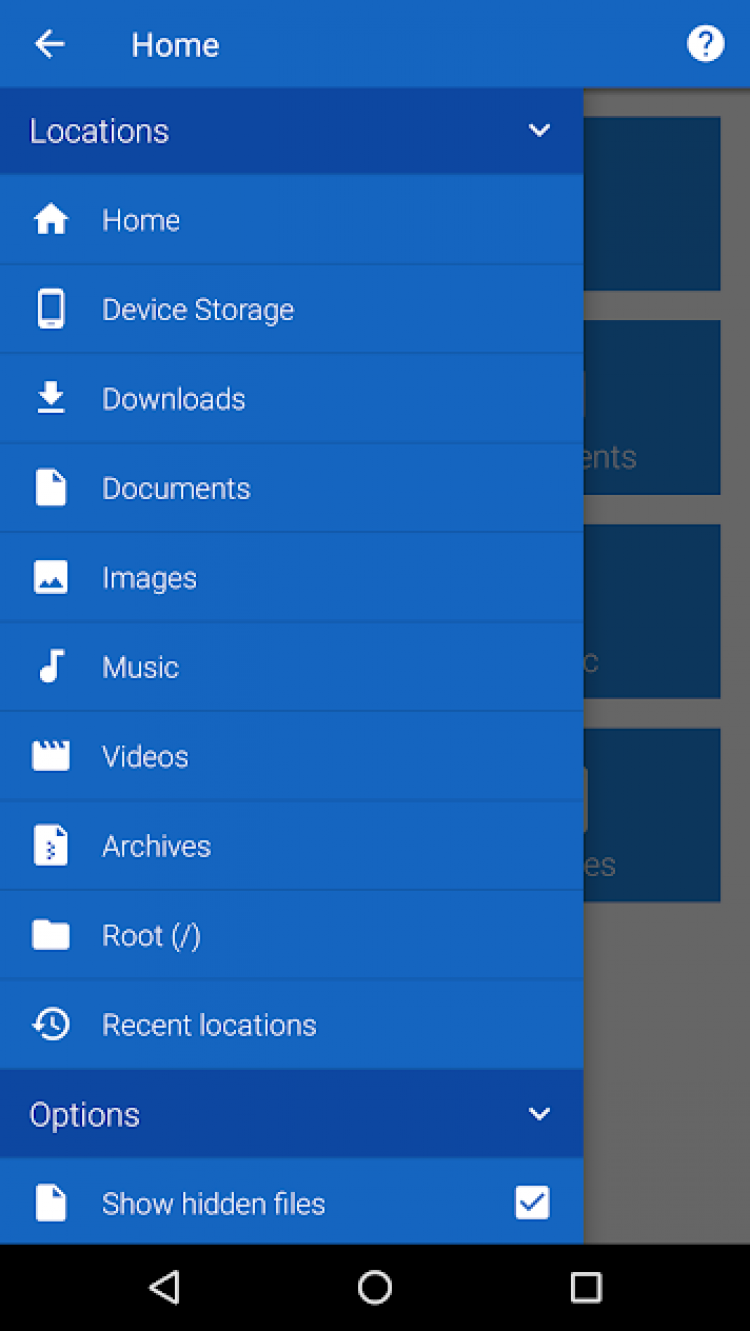Collapse the Options section

[539, 1114]
